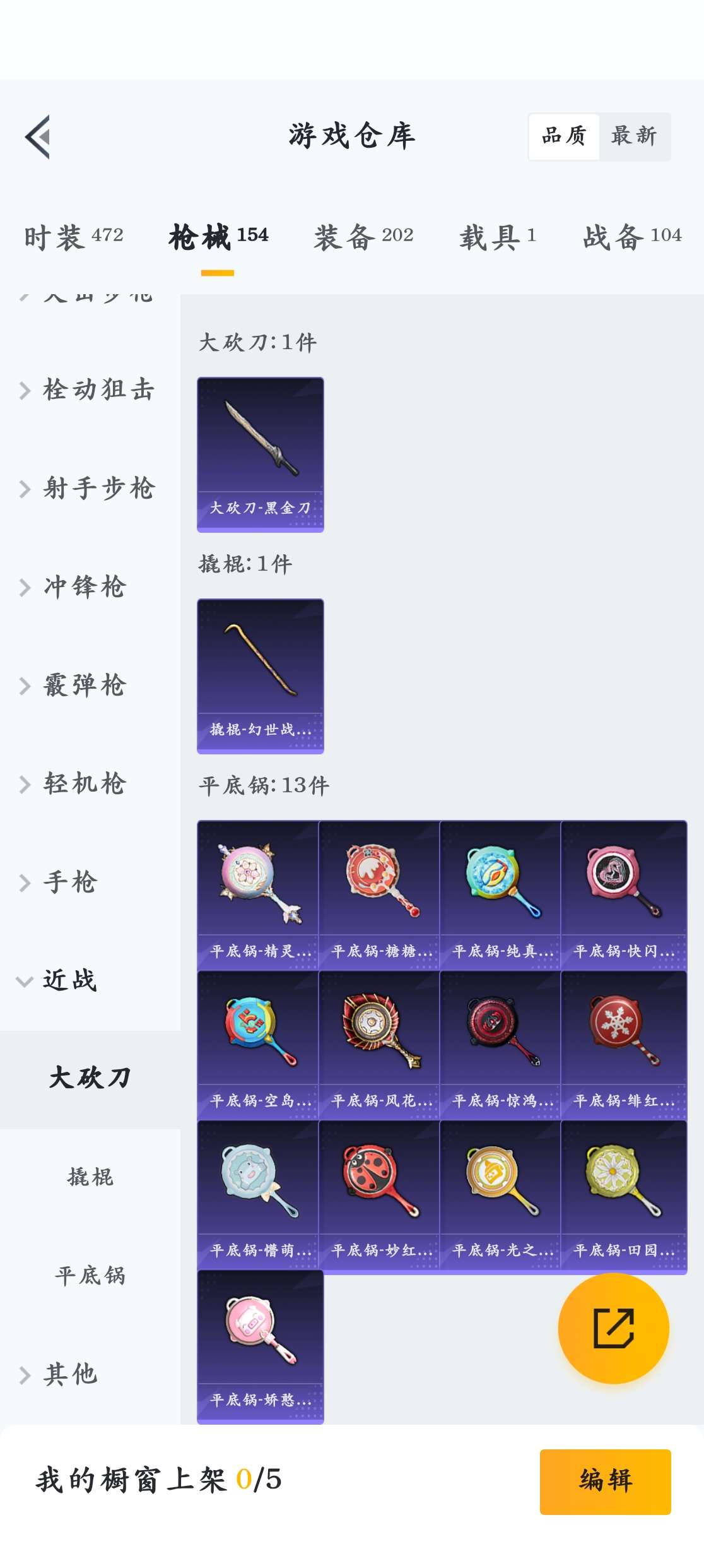Image resolution: width=704 pixels, height=1568 pixels.
Task: Expand the 射手步枪 category
Action: click(88, 488)
